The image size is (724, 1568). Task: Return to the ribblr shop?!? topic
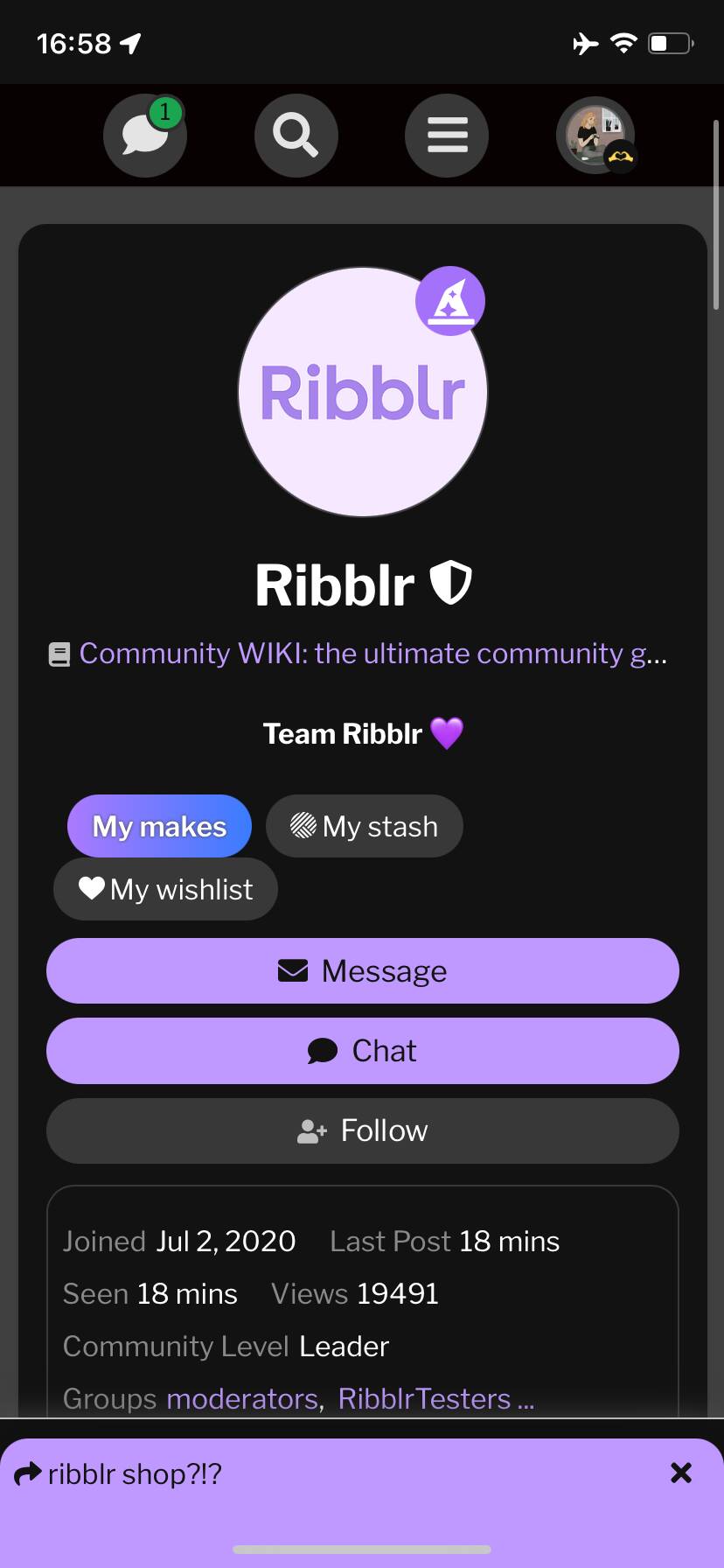tap(135, 1474)
